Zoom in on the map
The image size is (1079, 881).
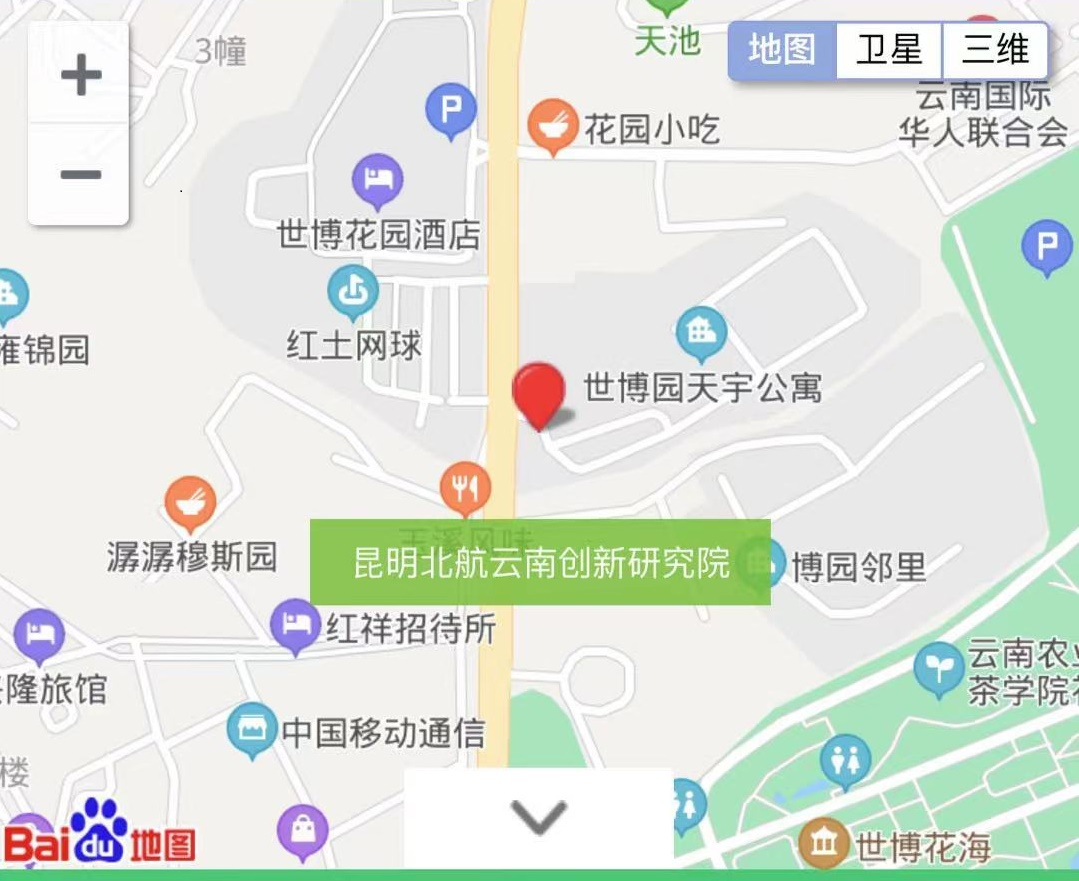coord(80,75)
